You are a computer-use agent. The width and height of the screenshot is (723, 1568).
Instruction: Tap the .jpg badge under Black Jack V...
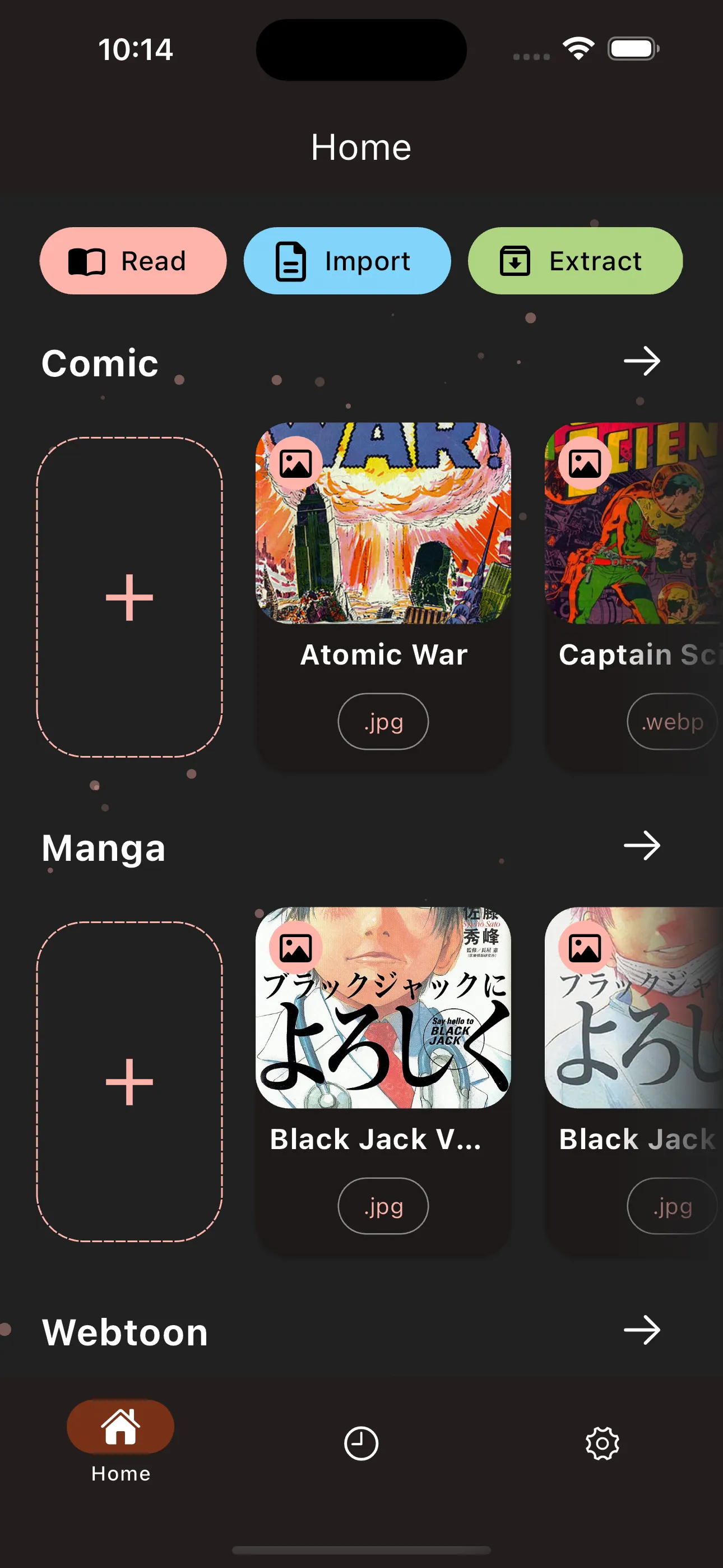click(383, 1206)
